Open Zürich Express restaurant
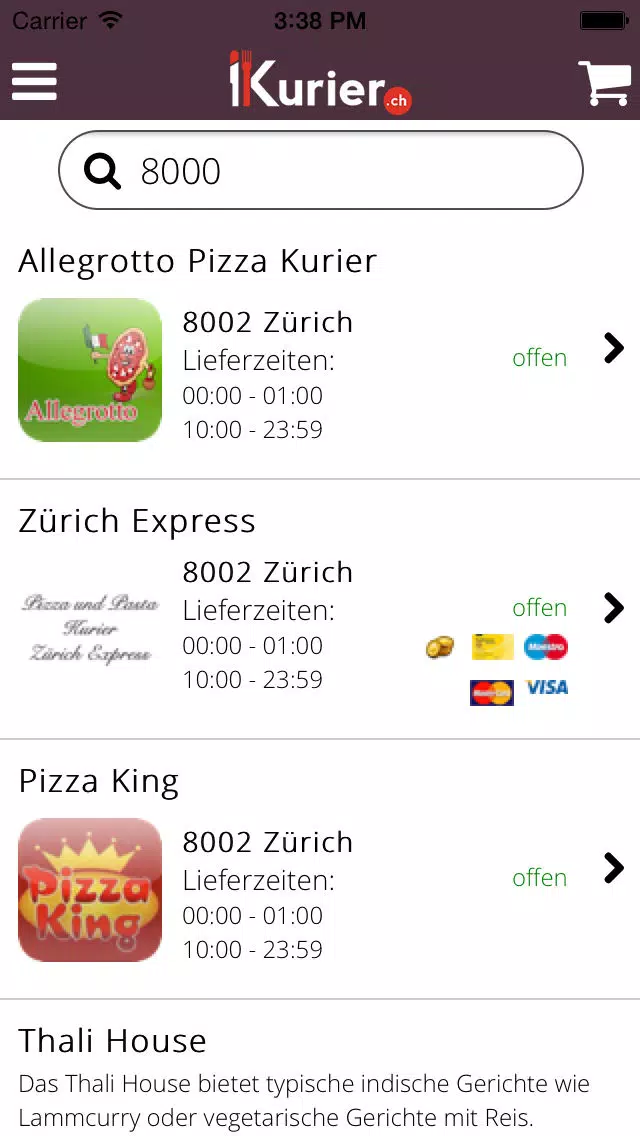This screenshot has width=640, height=1136. [x=320, y=610]
